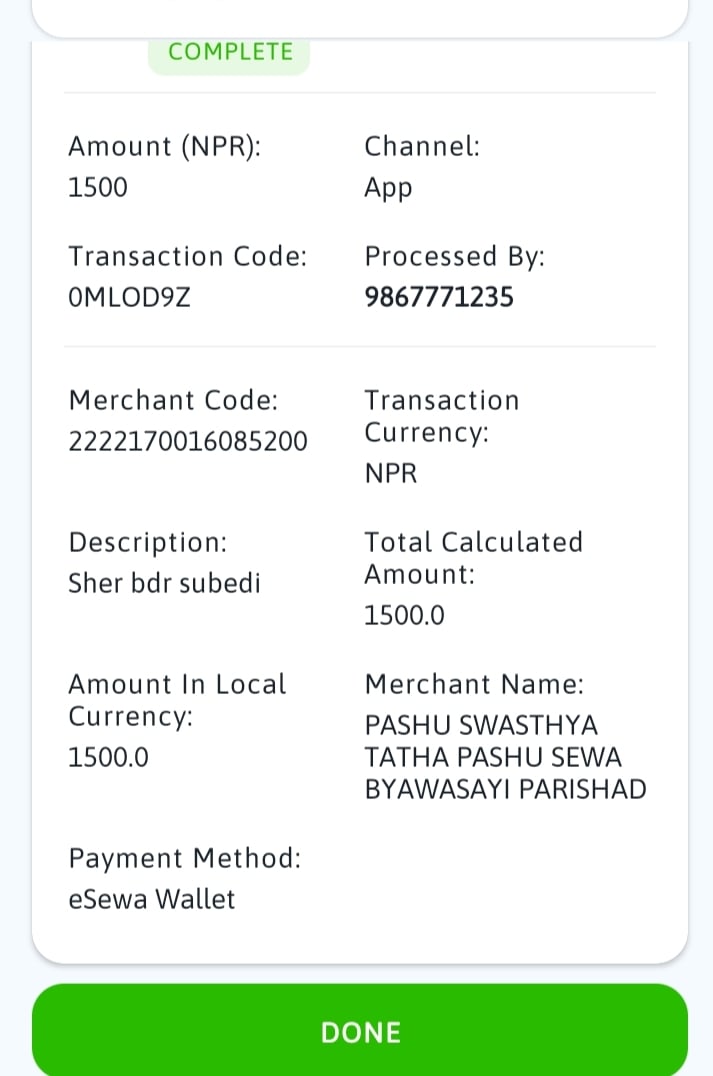Tap the green DONE button

pyautogui.click(x=360, y=1031)
